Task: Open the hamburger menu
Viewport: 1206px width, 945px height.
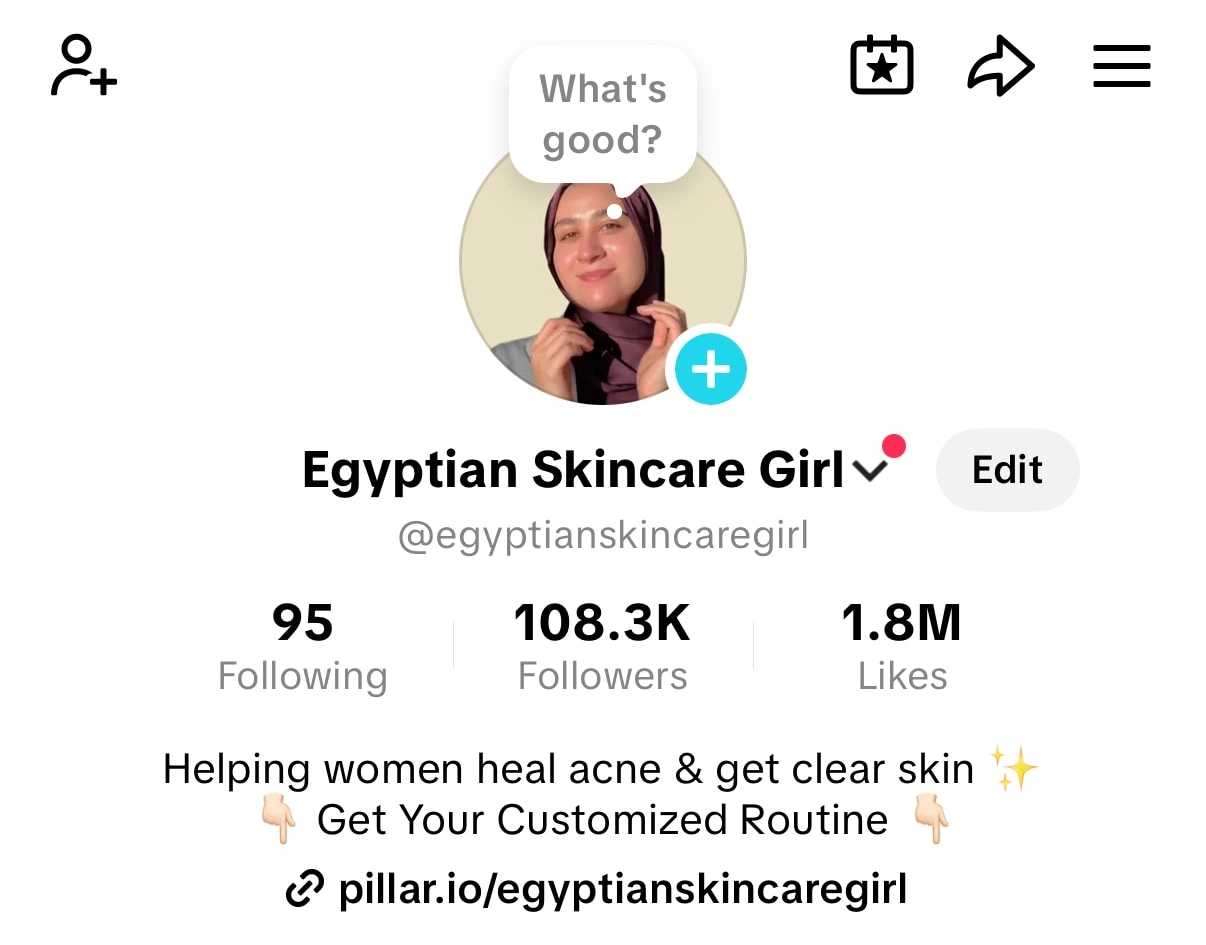Action: point(1121,68)
